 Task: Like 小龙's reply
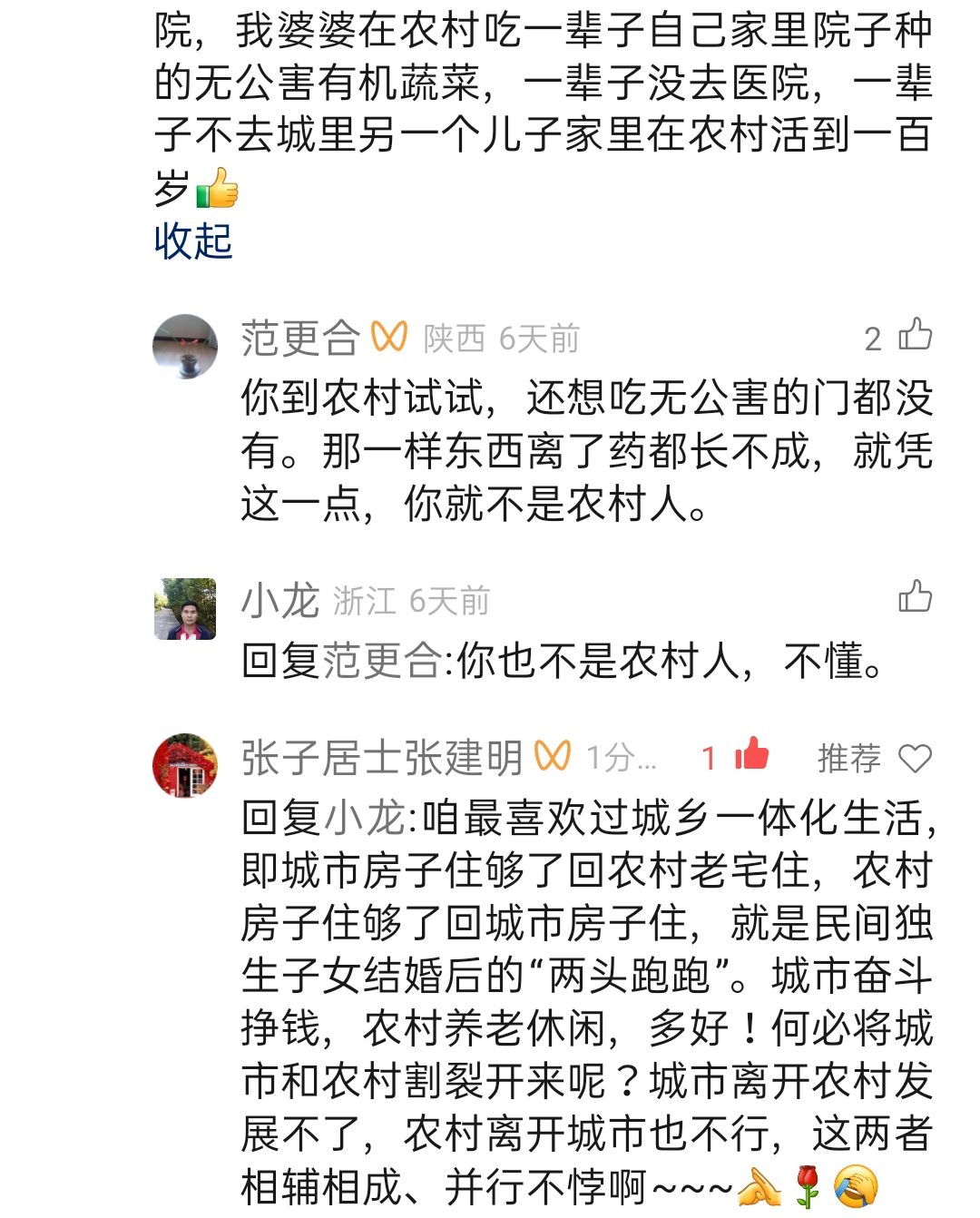[915, 597]
